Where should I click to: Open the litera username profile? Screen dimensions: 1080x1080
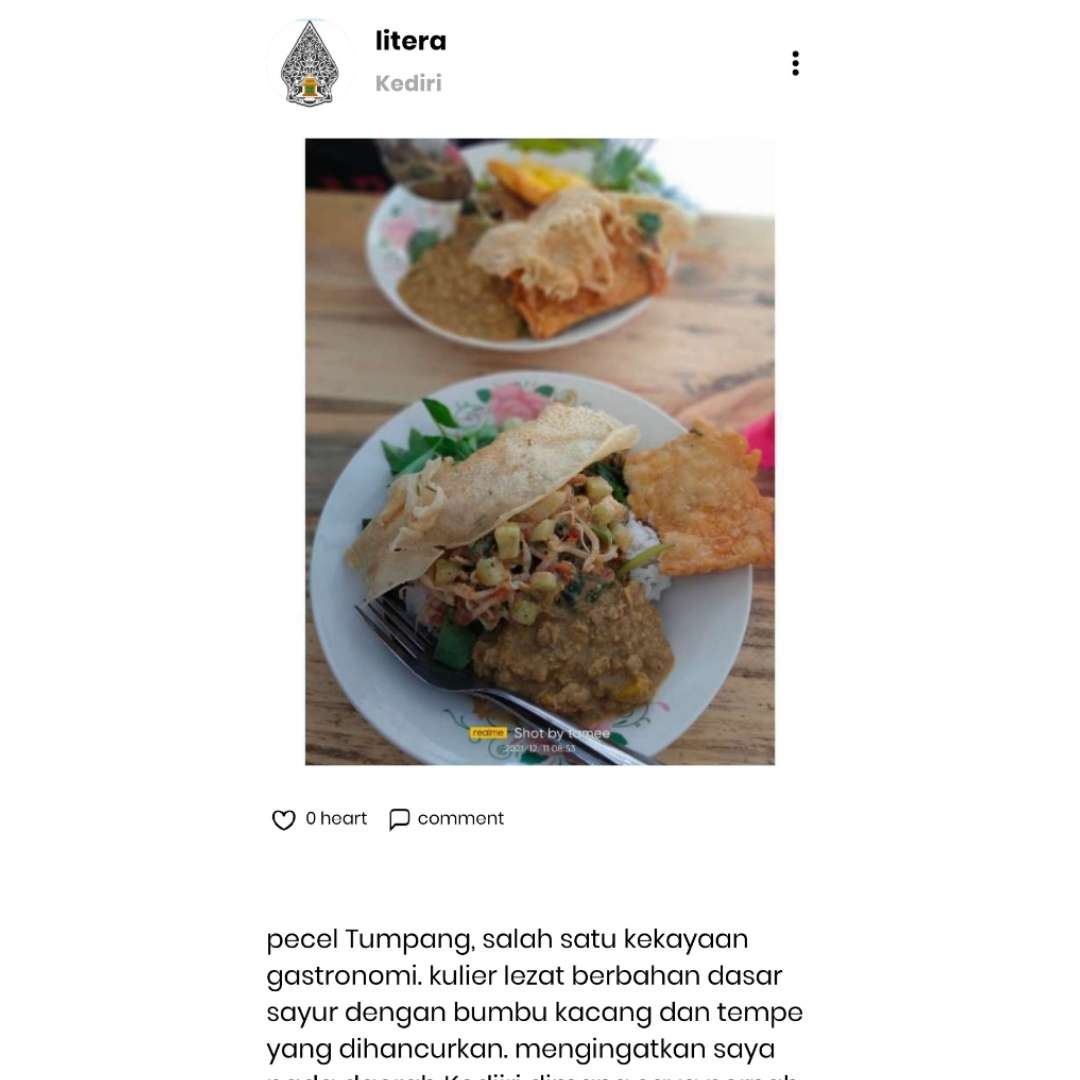410,41
